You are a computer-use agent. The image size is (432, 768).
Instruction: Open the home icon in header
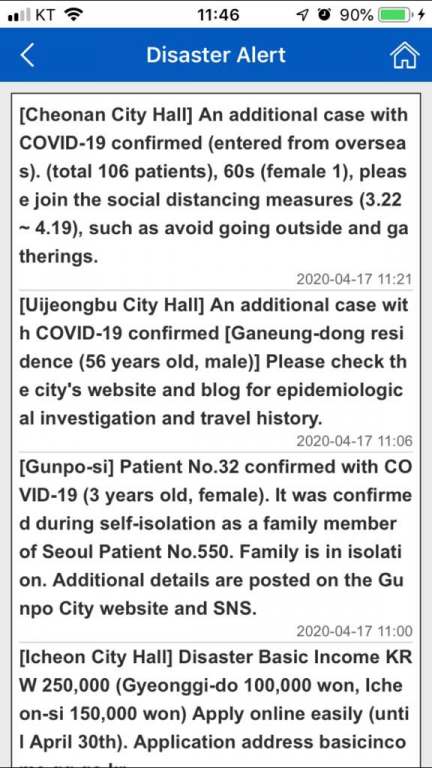click(x=404, y=54)
